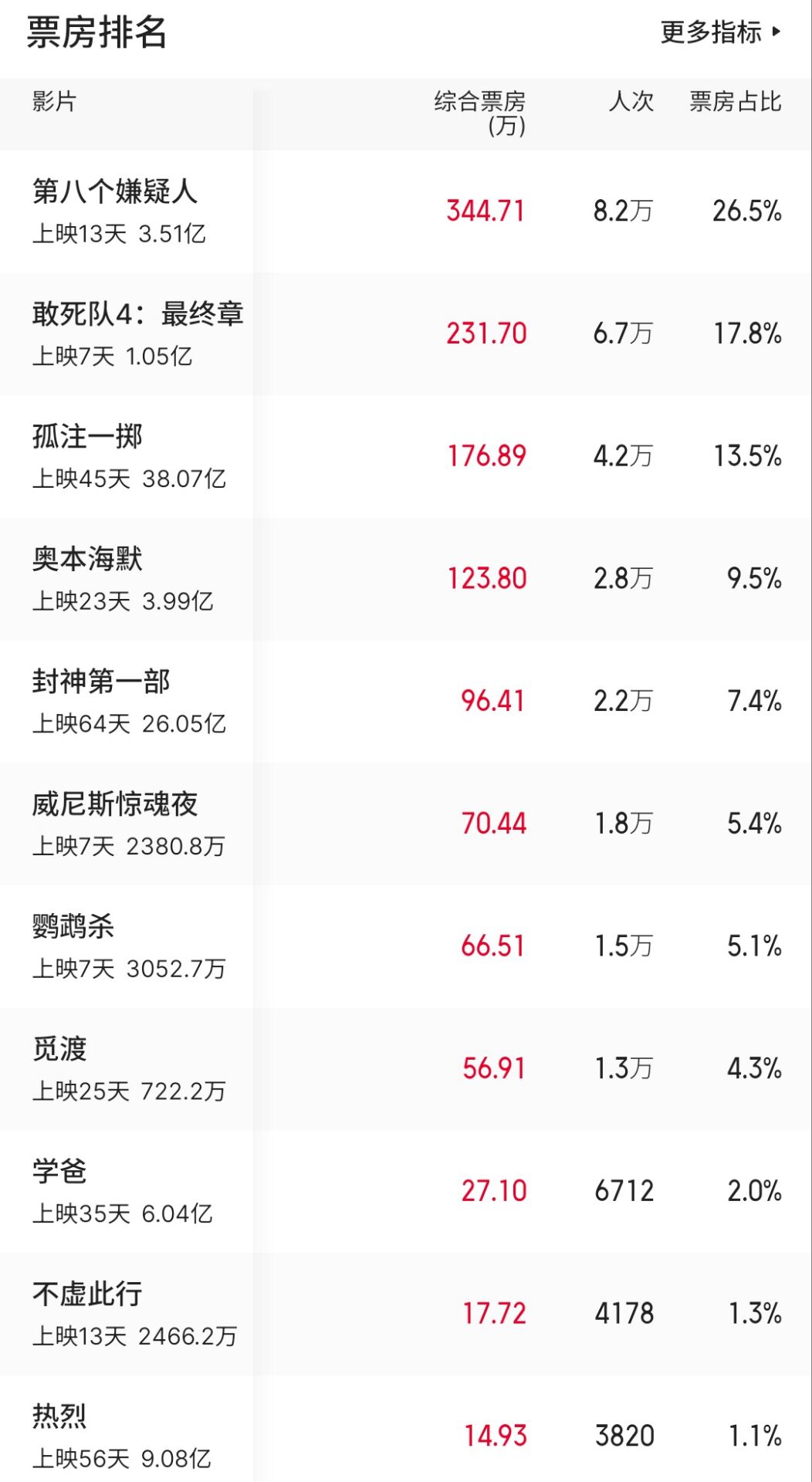Tap the 威尼斯惊魂夜 movie row

click(x=406, y=824)
